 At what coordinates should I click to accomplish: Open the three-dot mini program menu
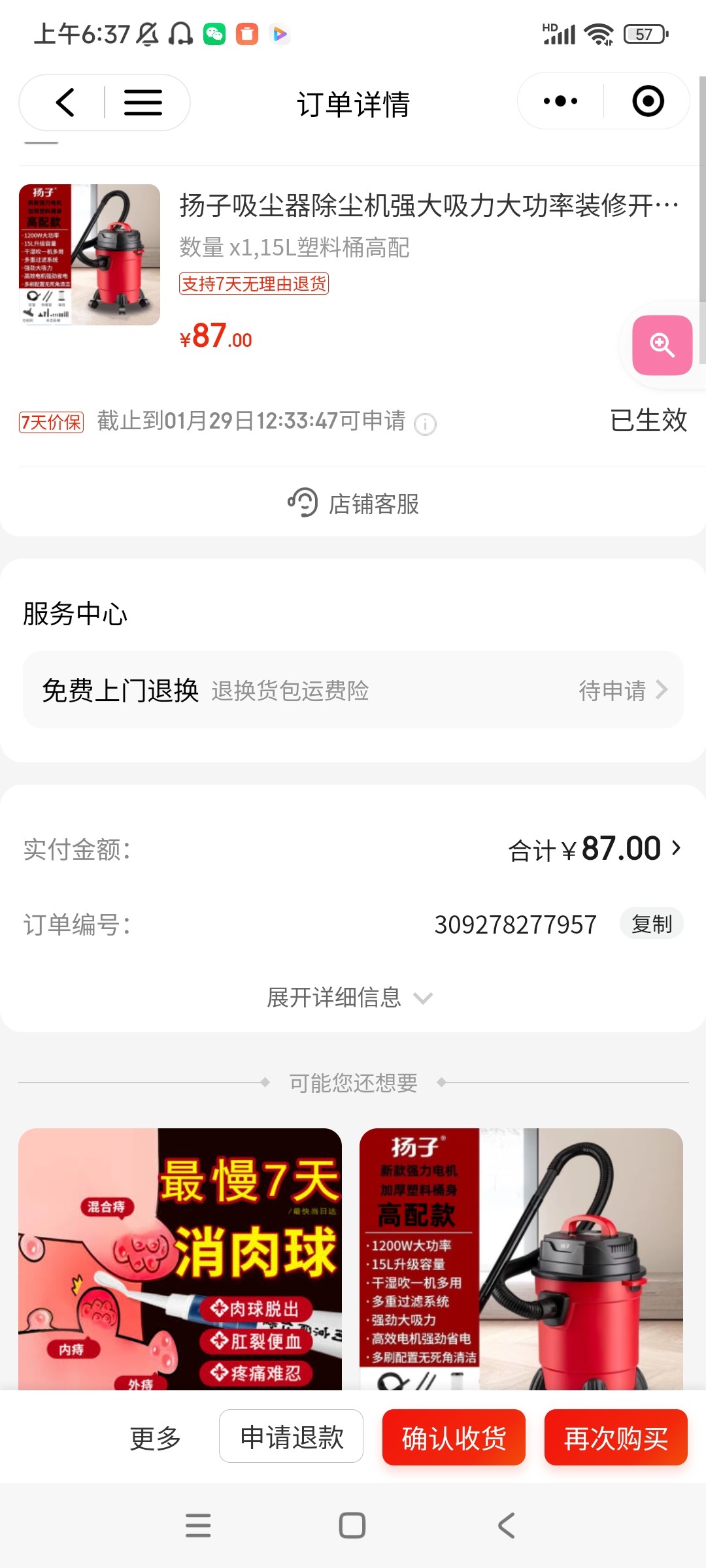pos(560,101)
